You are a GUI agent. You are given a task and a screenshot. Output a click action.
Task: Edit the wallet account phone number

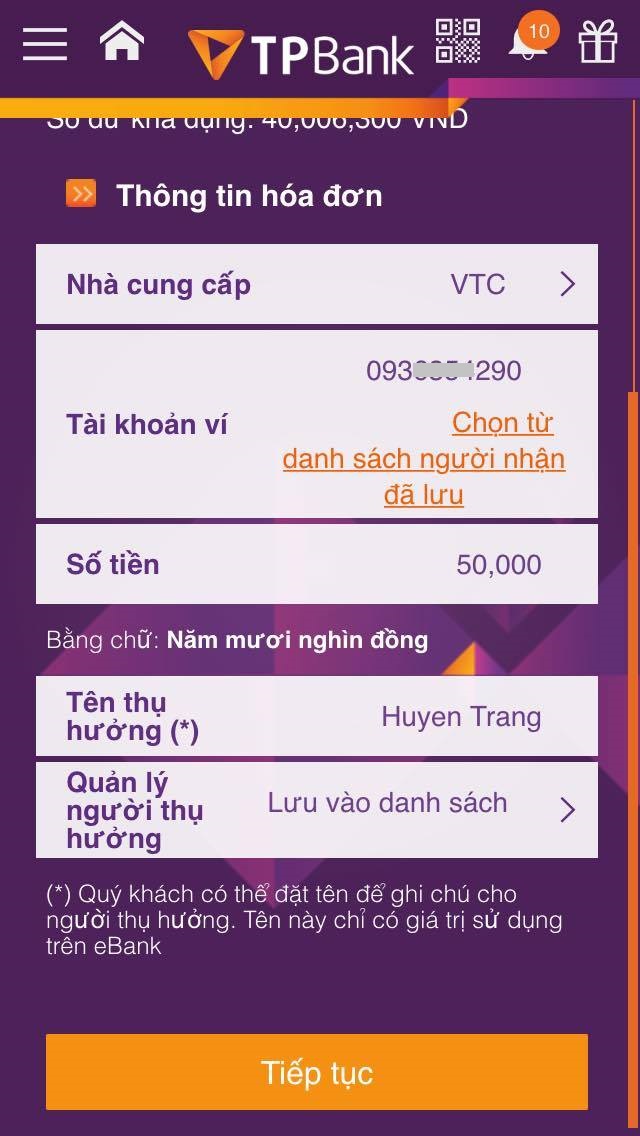443,371
